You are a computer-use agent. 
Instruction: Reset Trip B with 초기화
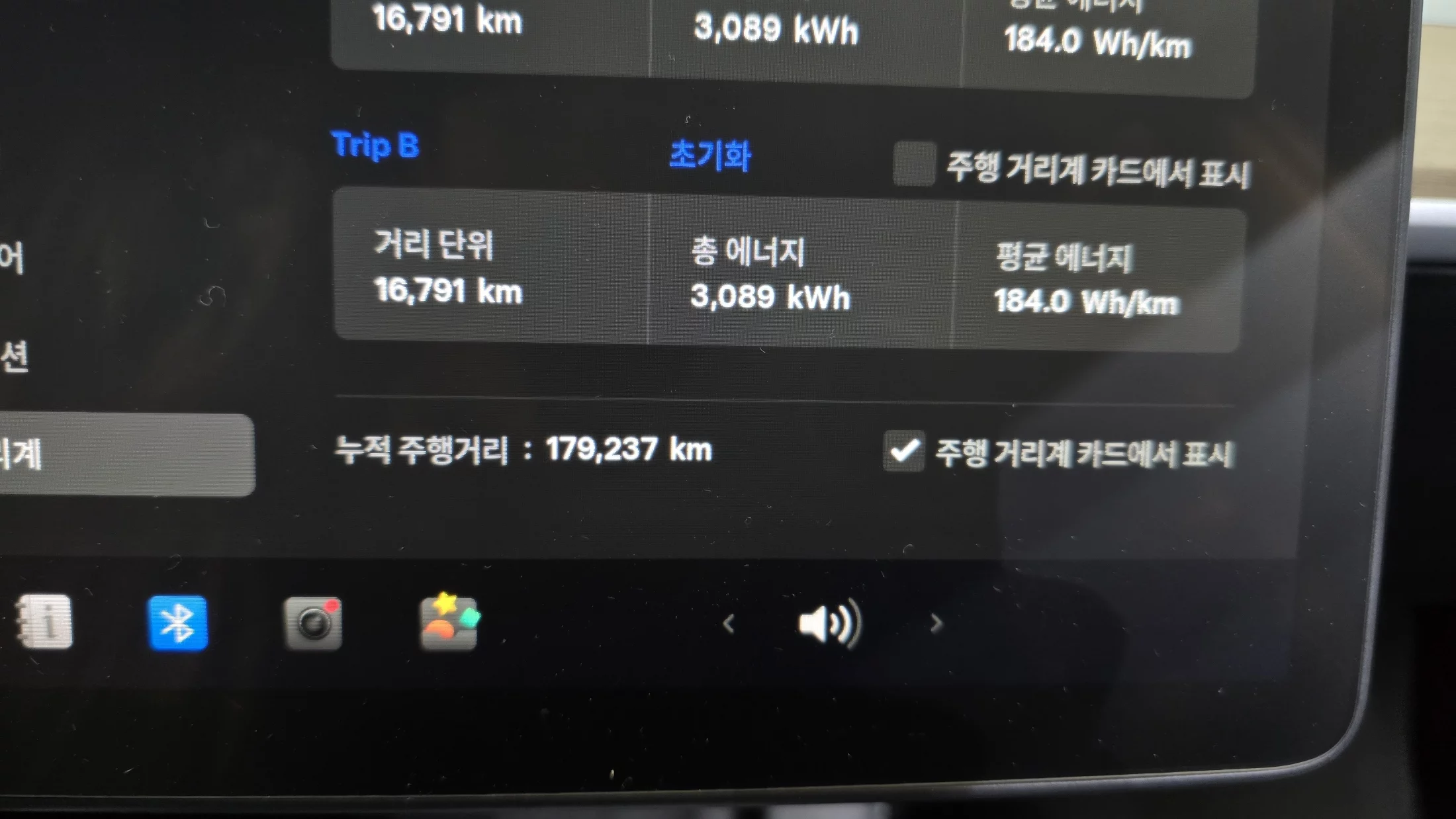pyautogui.click(x=710, y=155)
